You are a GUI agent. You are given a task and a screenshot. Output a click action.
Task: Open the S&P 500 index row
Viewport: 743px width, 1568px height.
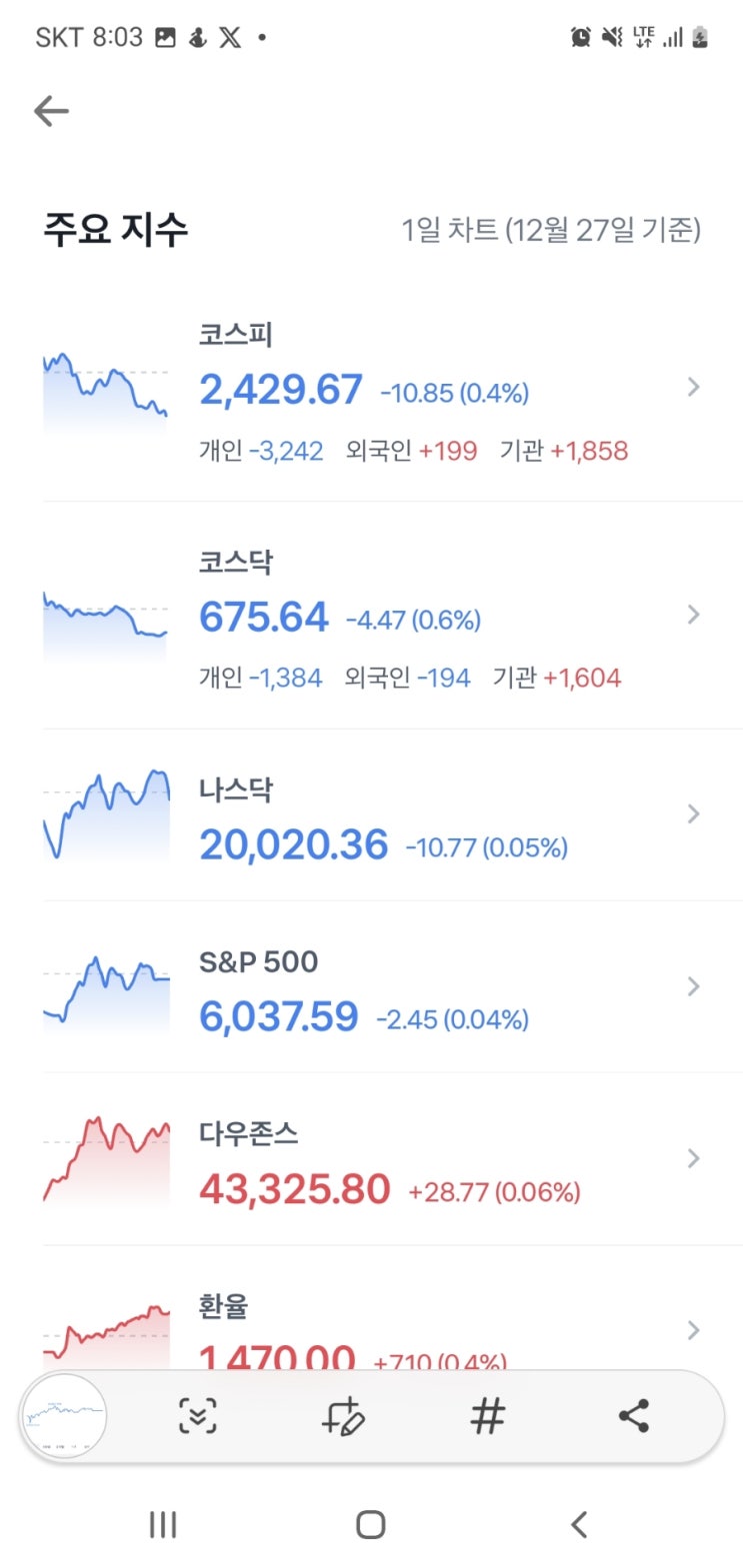[x=370, y=987]
